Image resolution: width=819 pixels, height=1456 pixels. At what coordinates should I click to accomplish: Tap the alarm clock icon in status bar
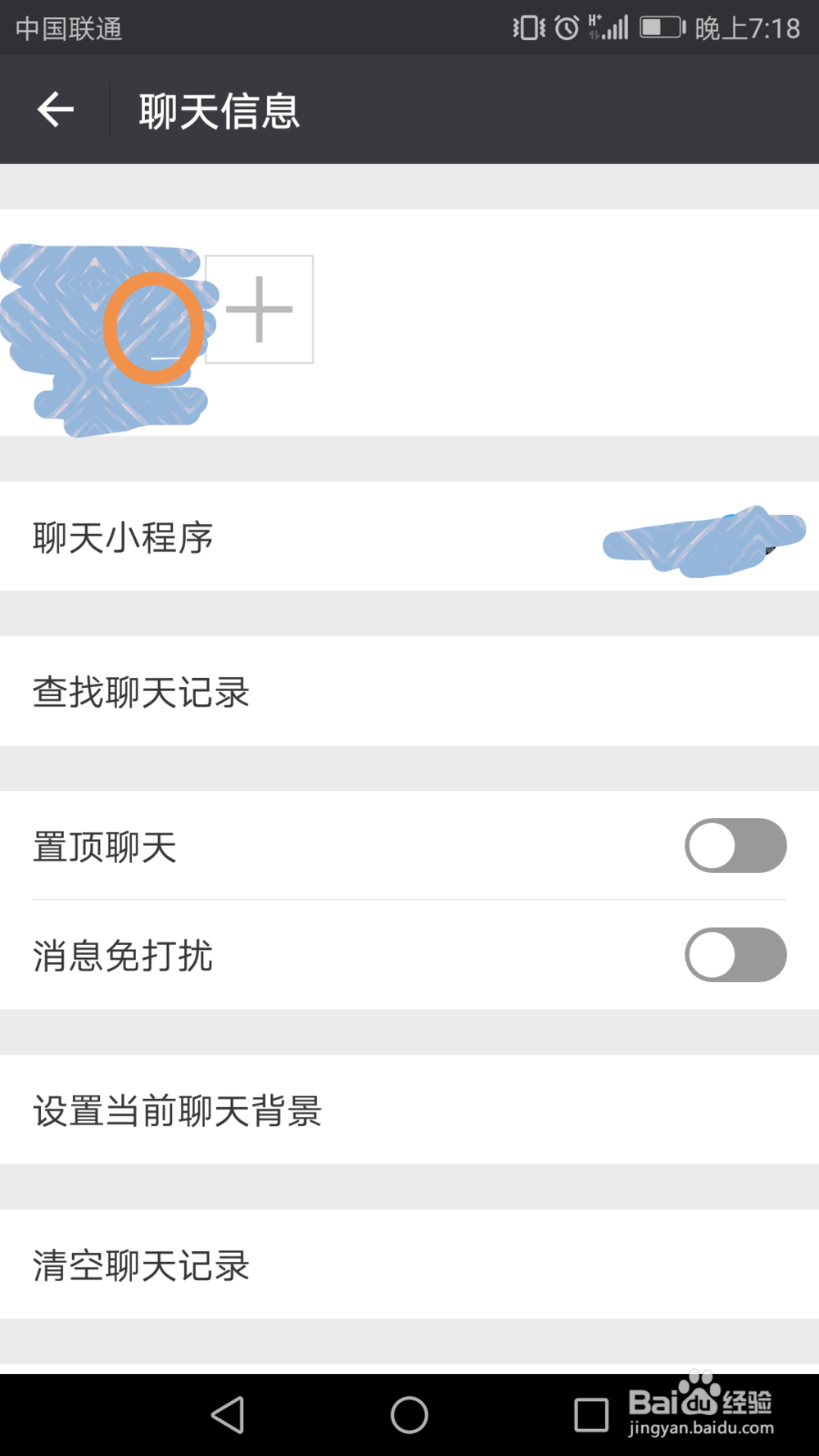click(565, 26)
